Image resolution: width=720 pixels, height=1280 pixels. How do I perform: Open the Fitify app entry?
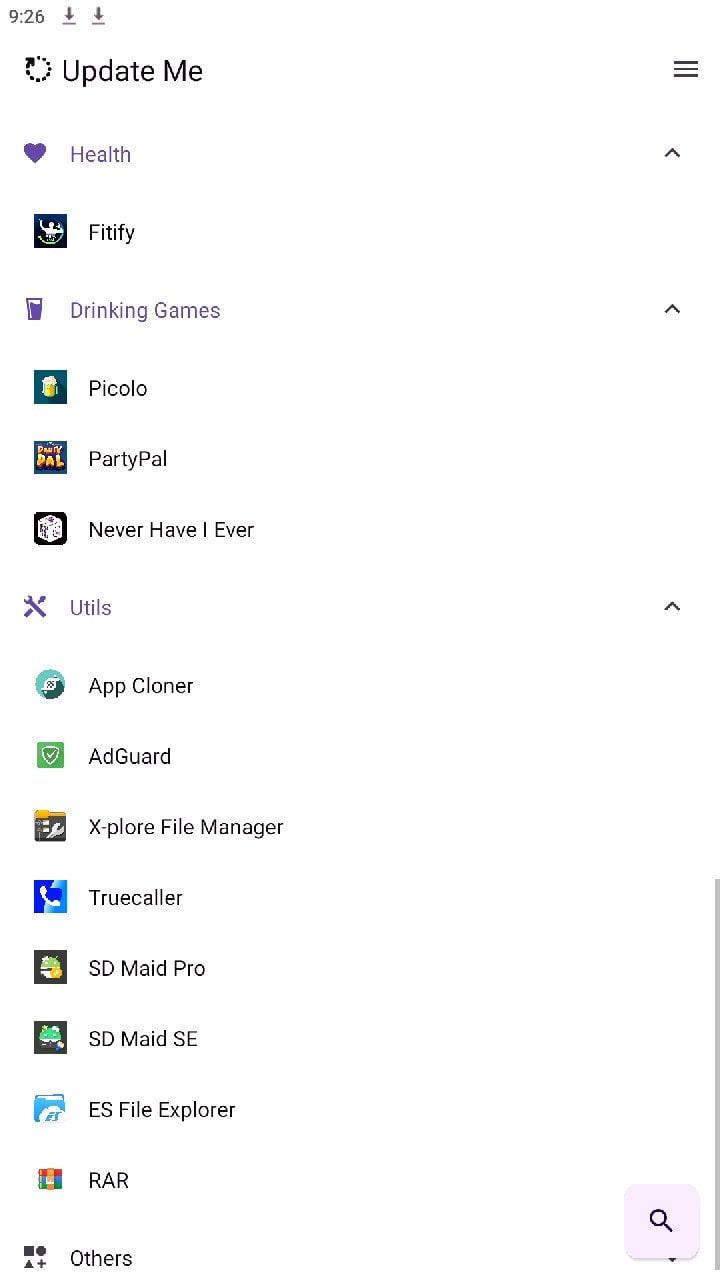click(x=111, y=231)
